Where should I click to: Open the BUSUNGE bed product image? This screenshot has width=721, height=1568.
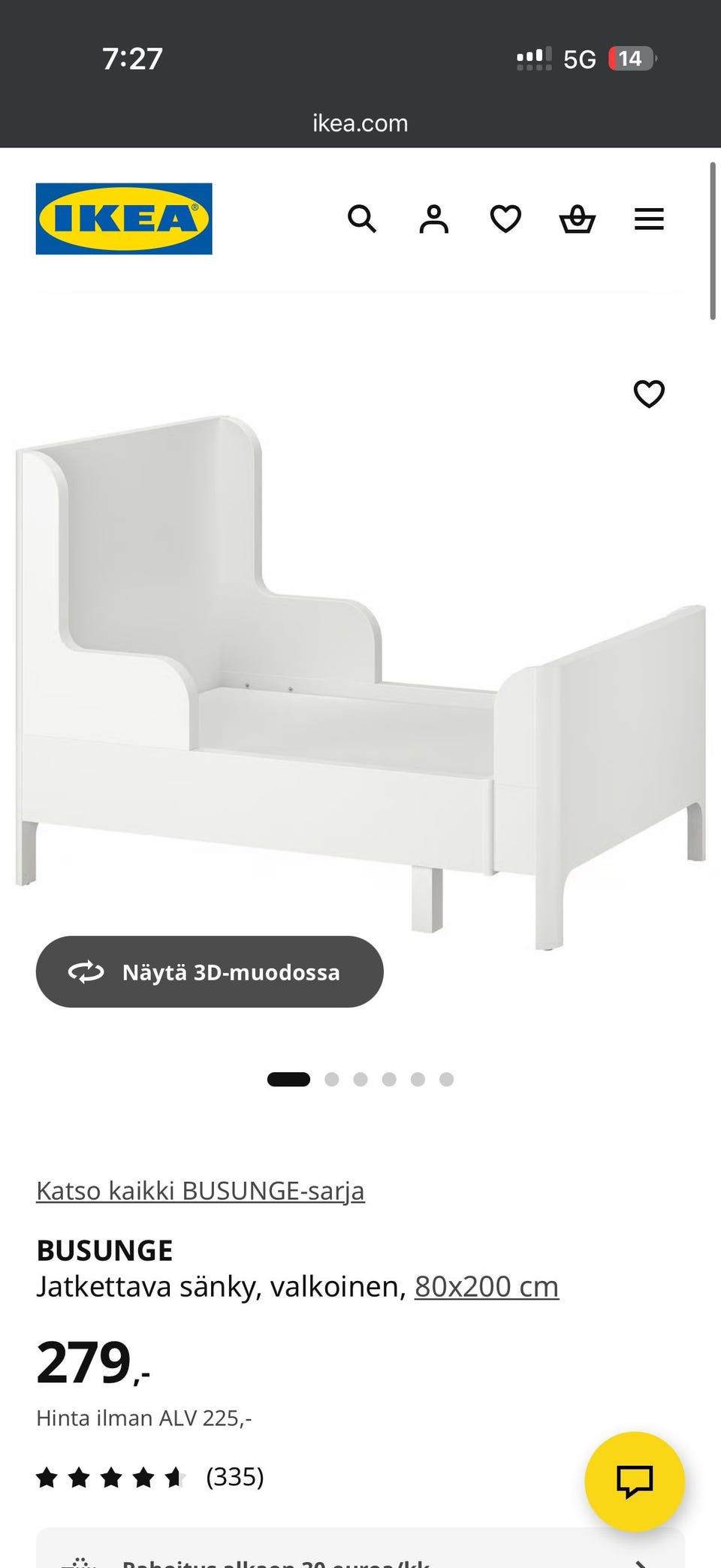pos(360,676)
